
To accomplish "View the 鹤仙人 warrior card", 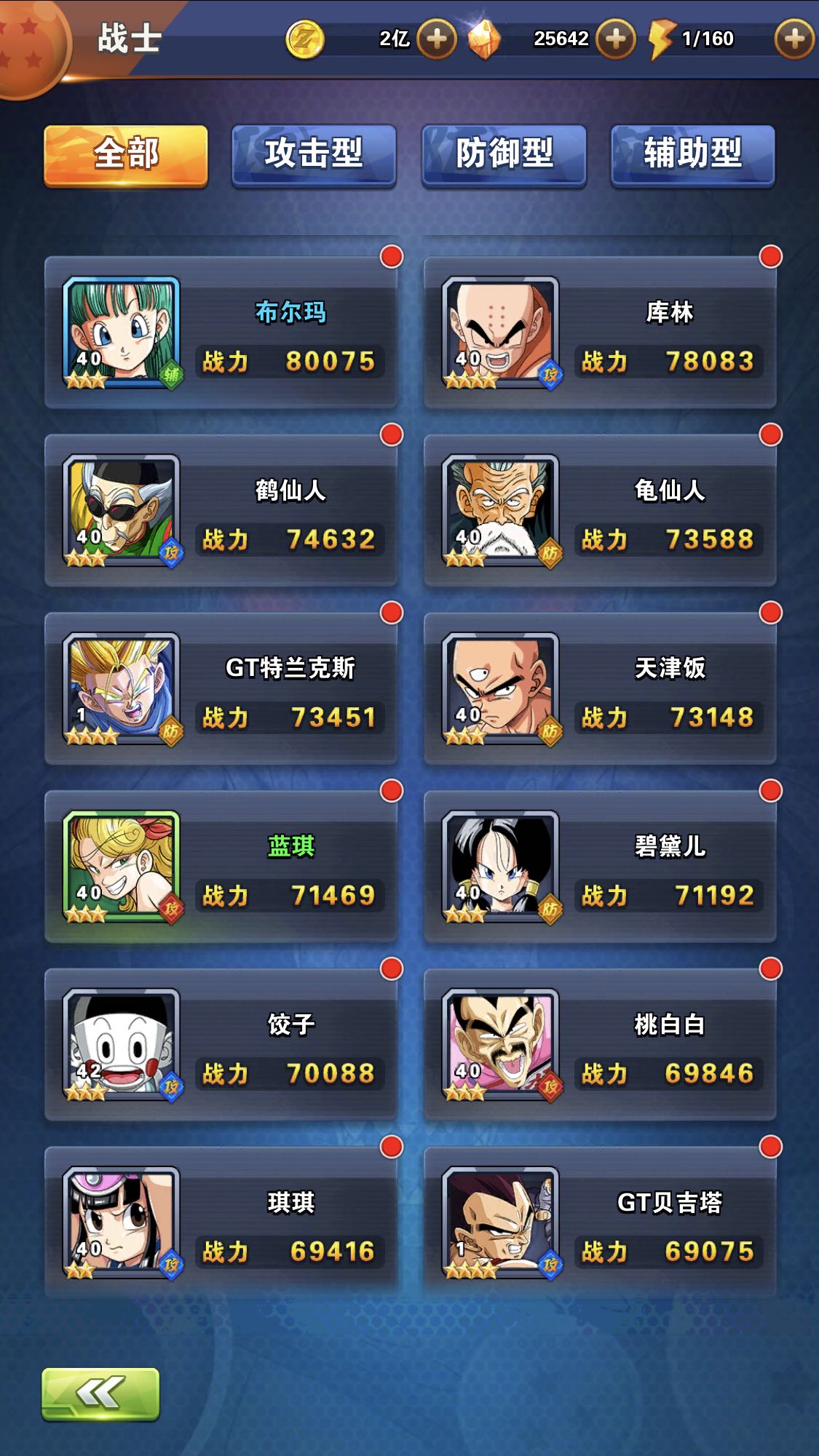I will pyautogui.click(x=221, y=511).
